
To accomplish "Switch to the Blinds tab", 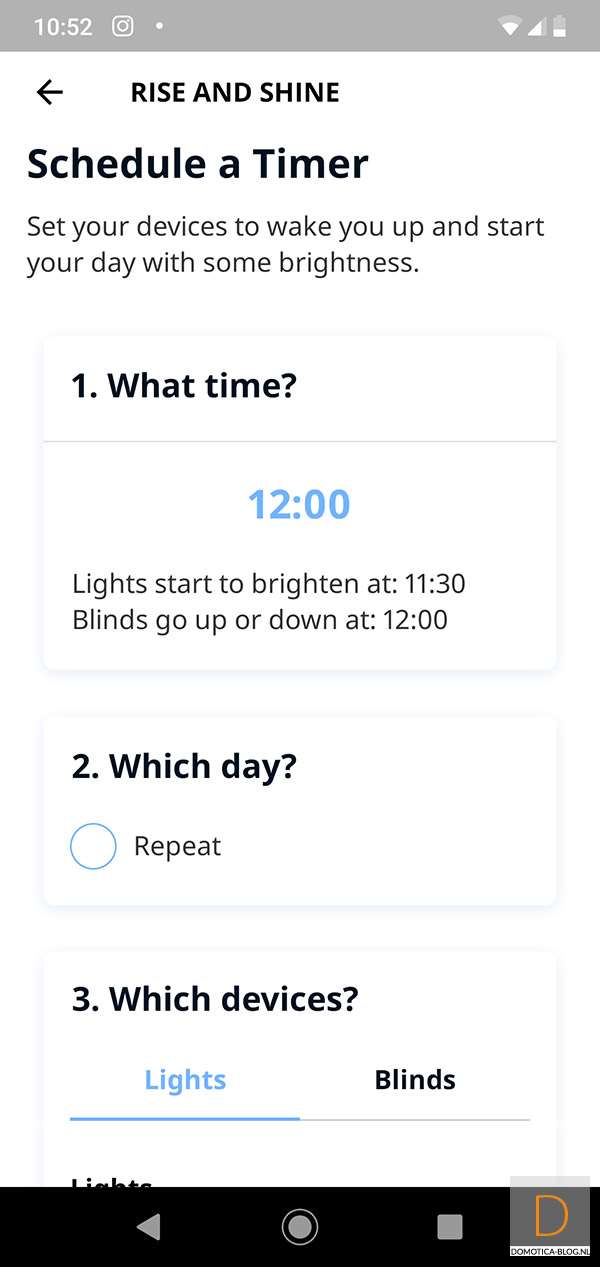I will point(415,1080).
